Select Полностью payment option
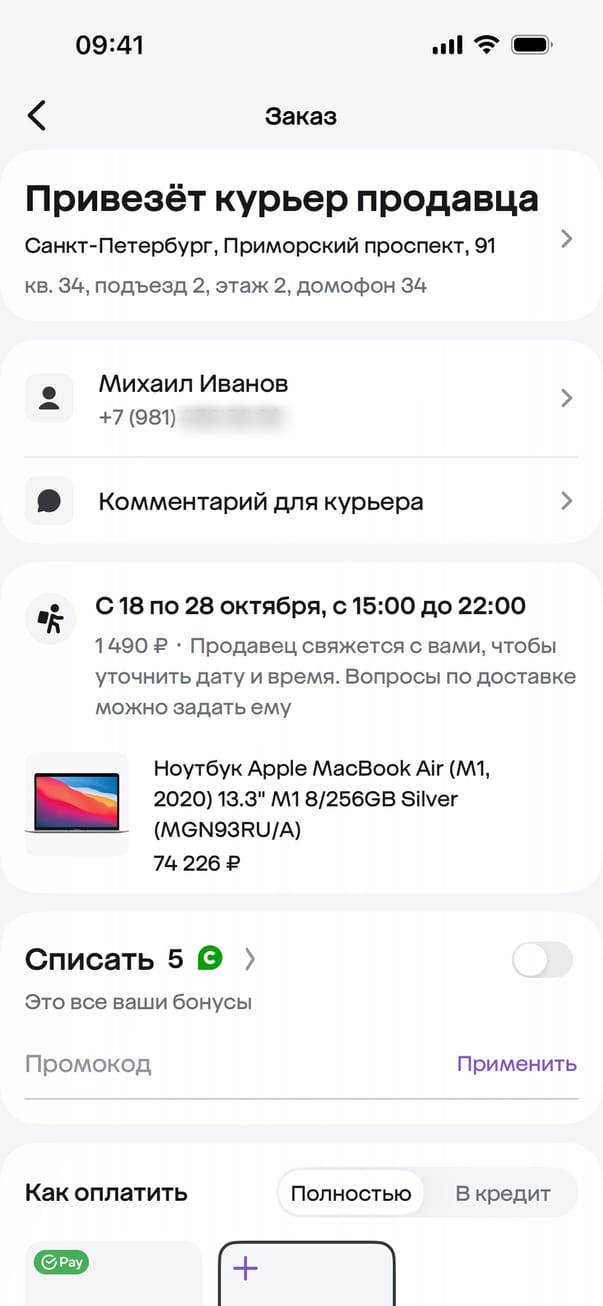This screenshot has height=1306, width=603. tap(351, 1193)
